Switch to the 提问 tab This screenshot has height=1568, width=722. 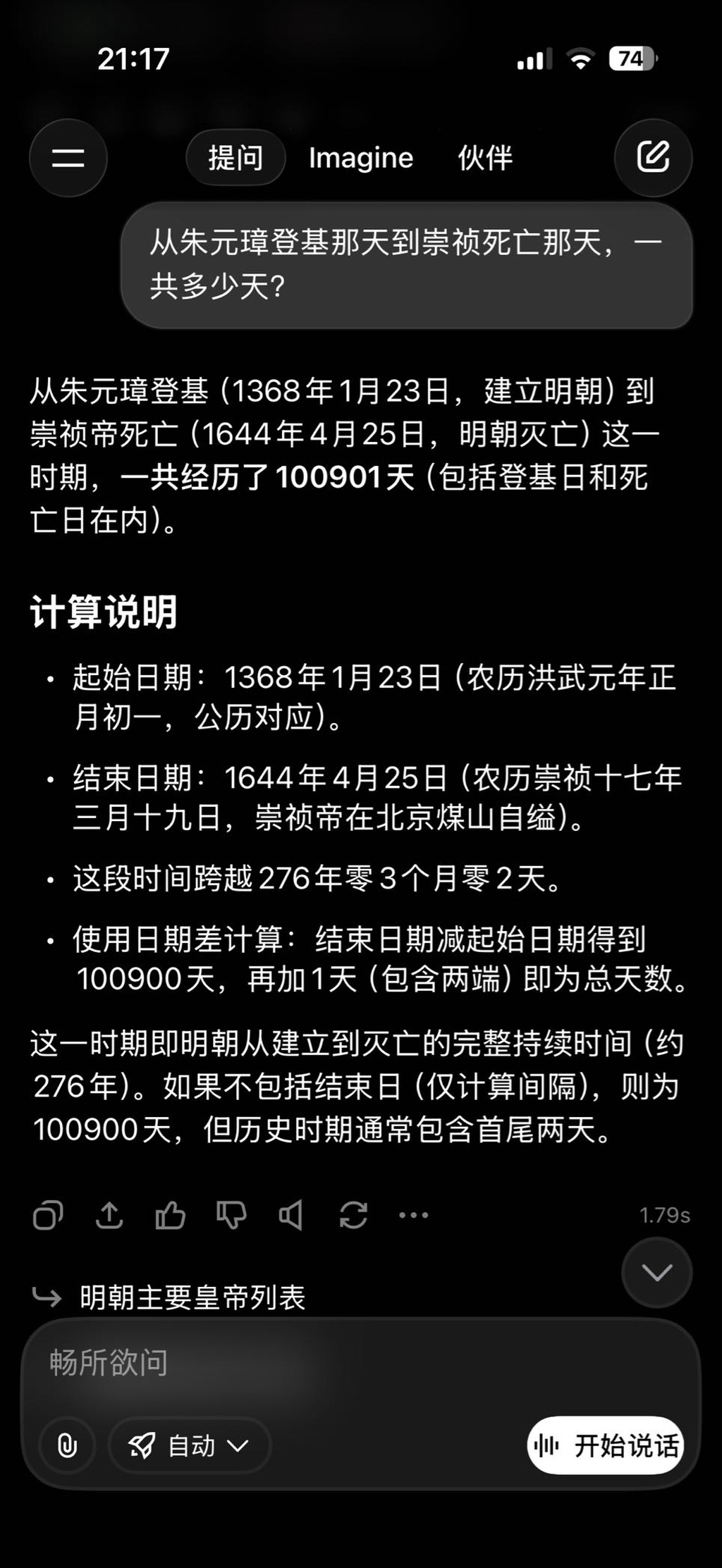(x=235, y=158)
